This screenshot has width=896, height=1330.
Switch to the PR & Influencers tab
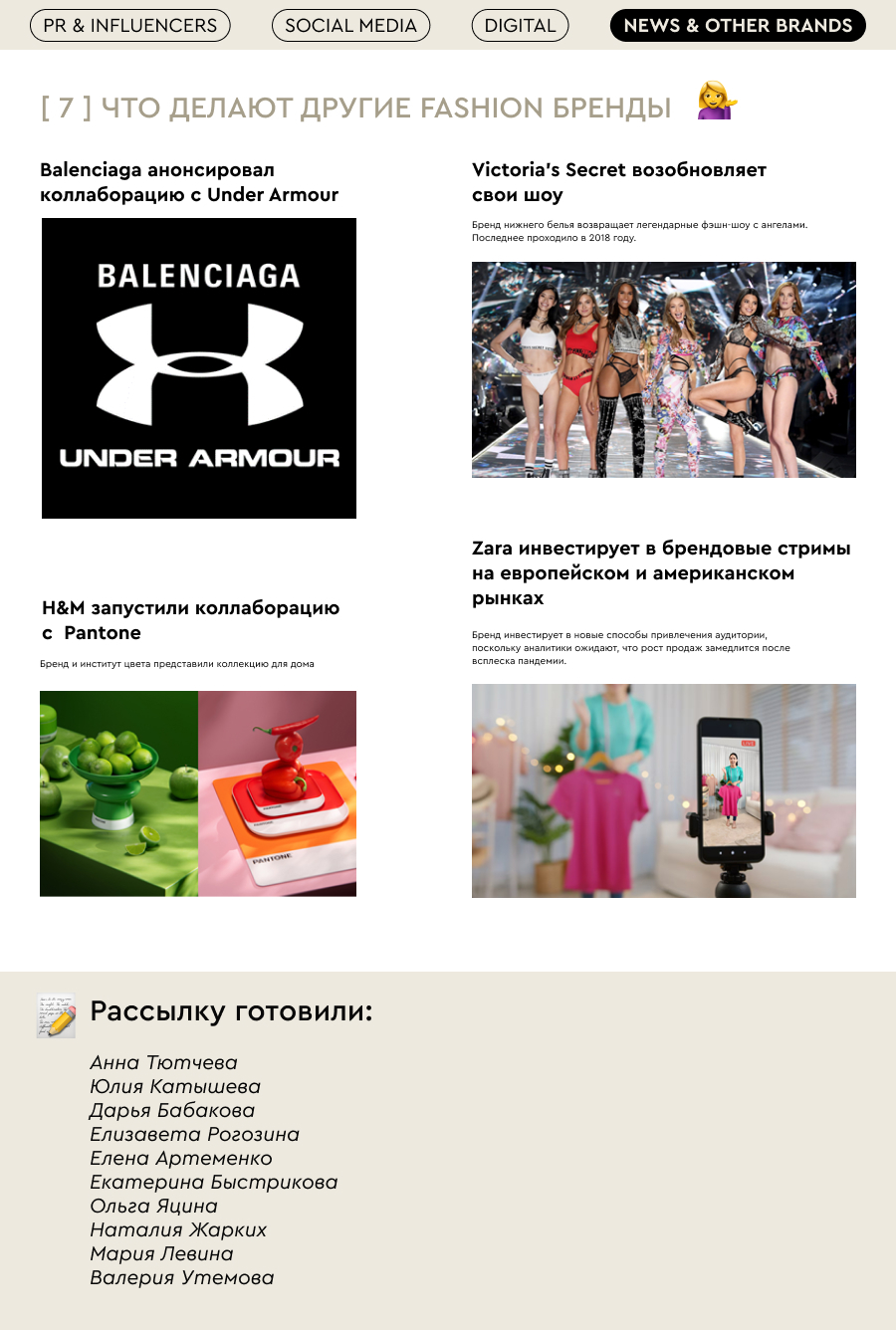(x=130, y=26)
